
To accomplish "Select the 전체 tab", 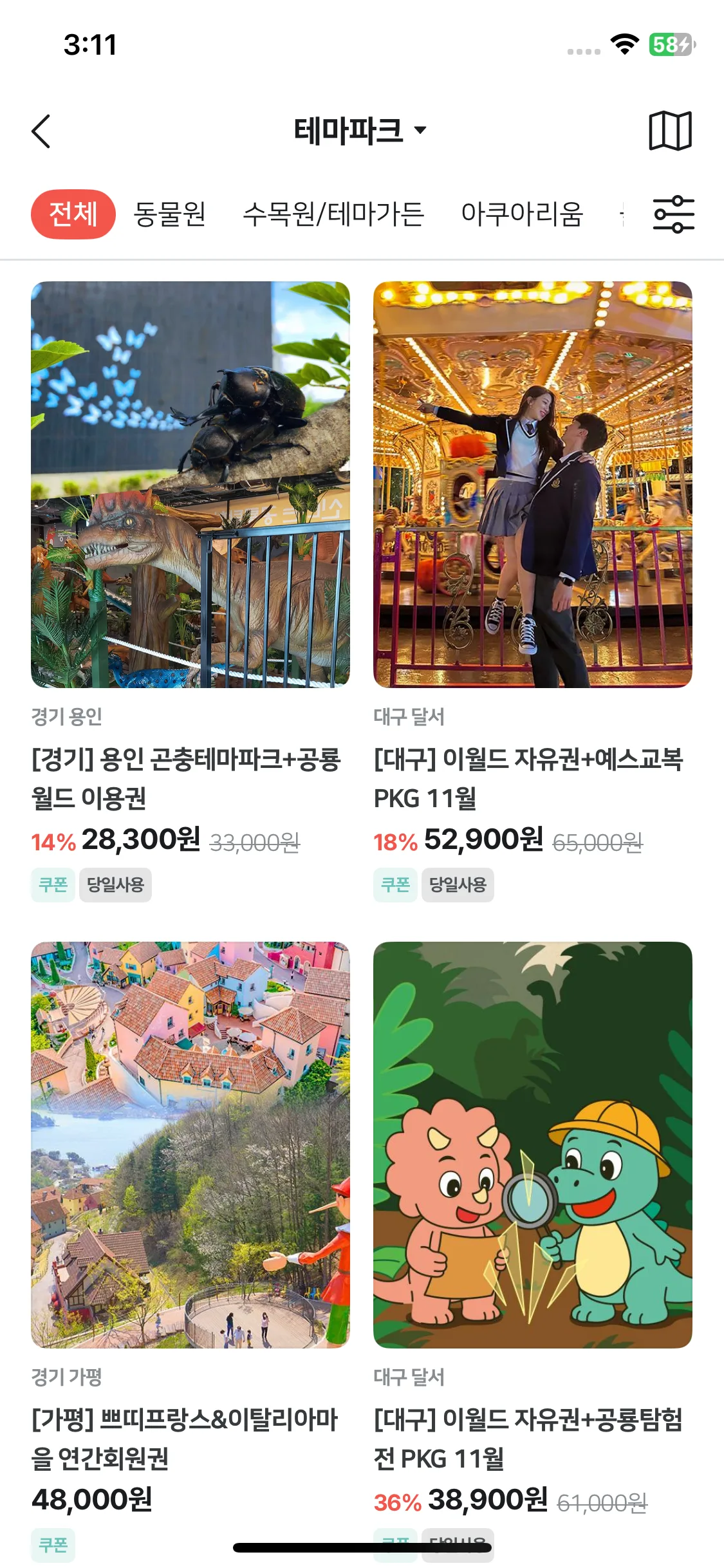I will [x=73, y=214].
